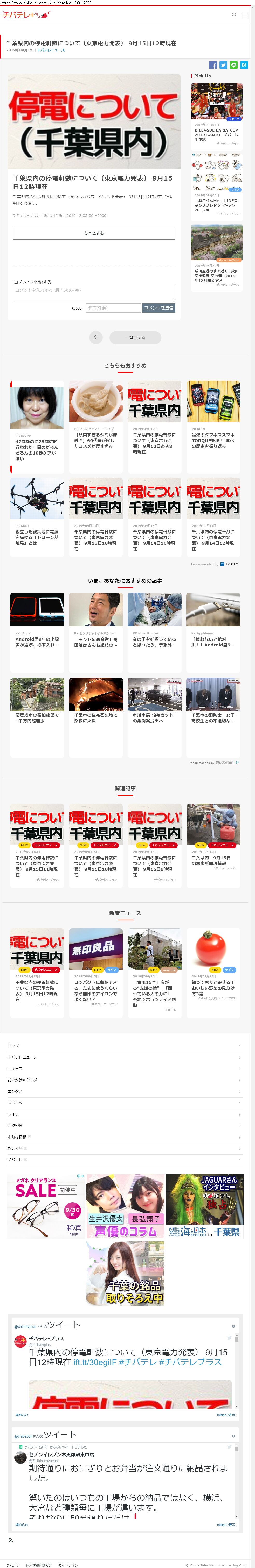Go back with the left arrow button
Viewport: 255px width, 1568px height.
96,337
